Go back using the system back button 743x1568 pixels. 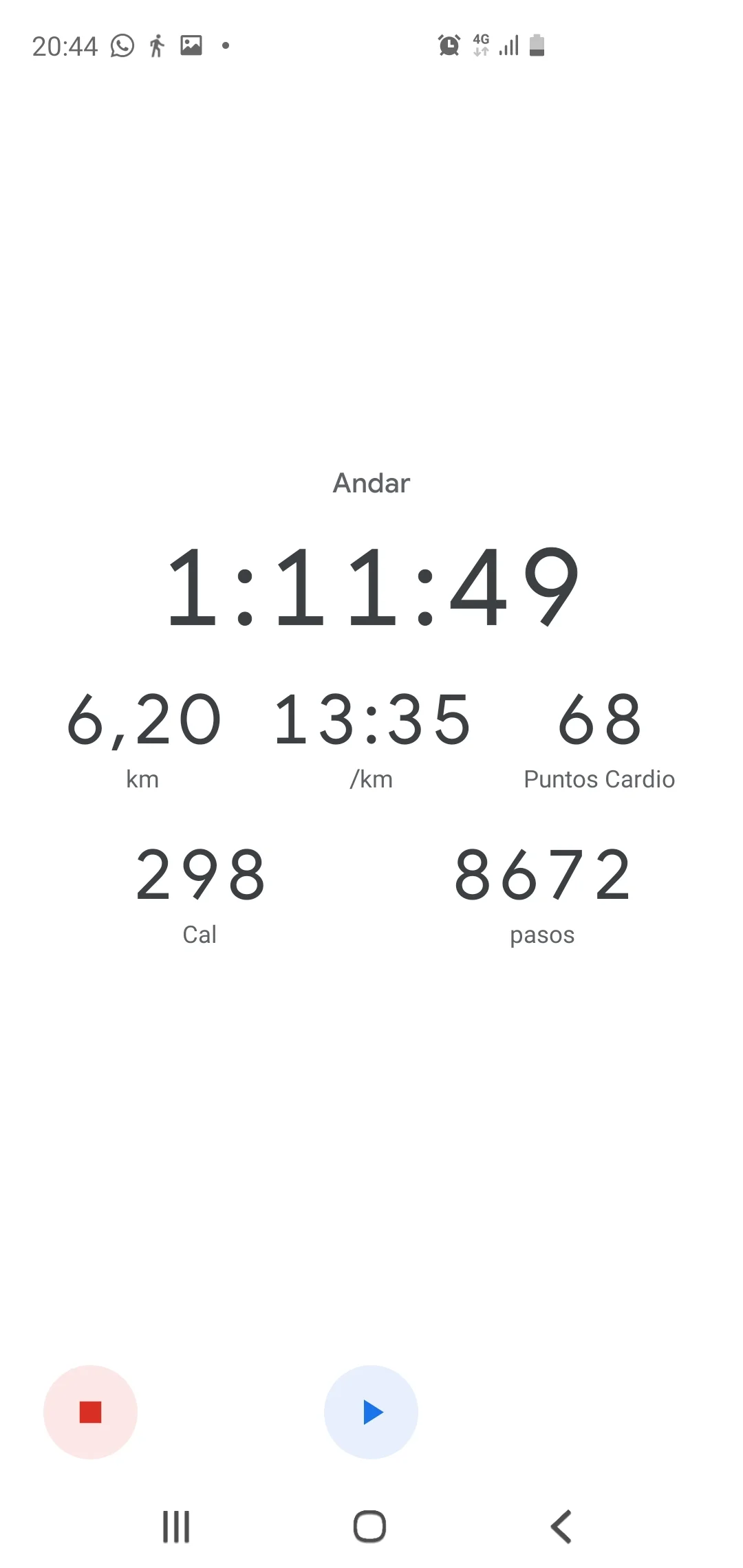point(561,1527)
